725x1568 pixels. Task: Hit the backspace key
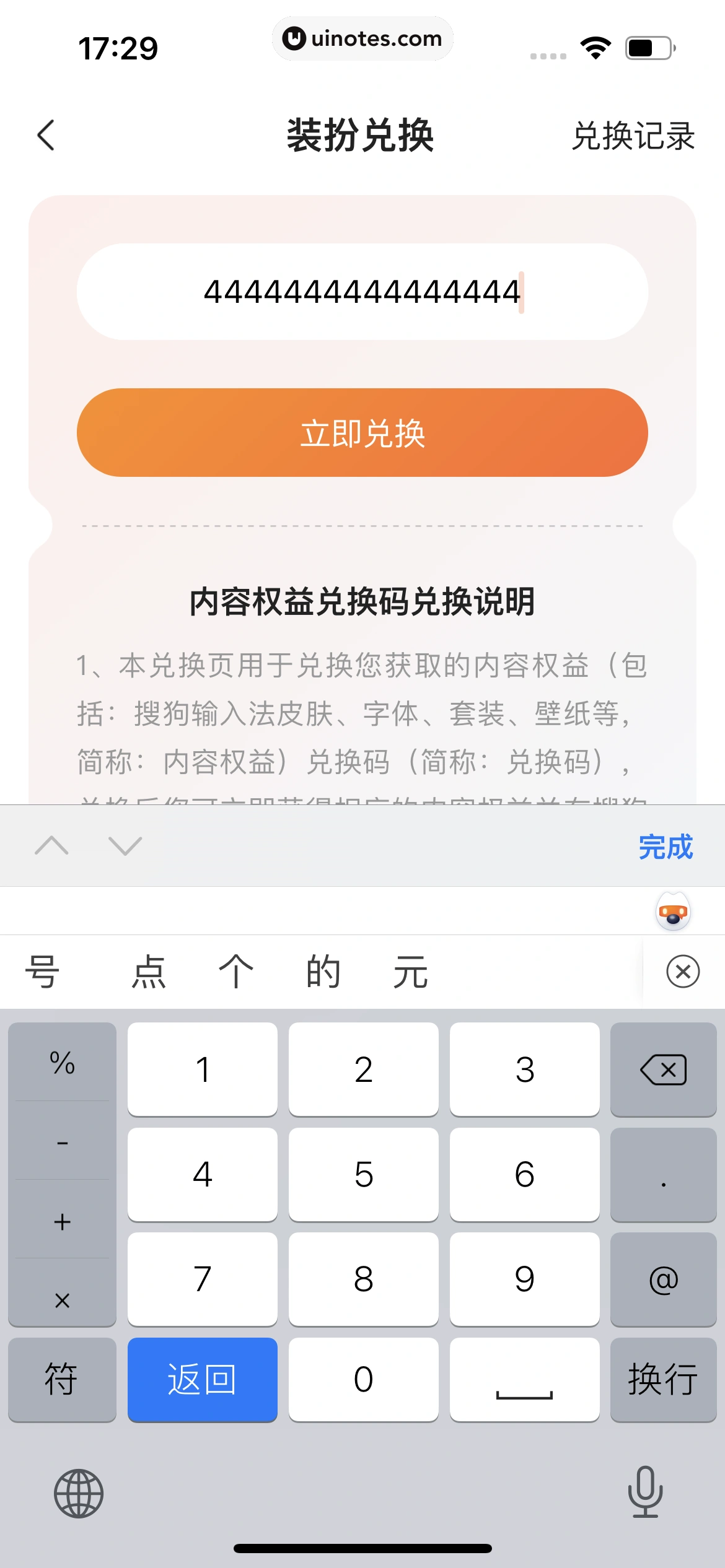pos(663,1069)
